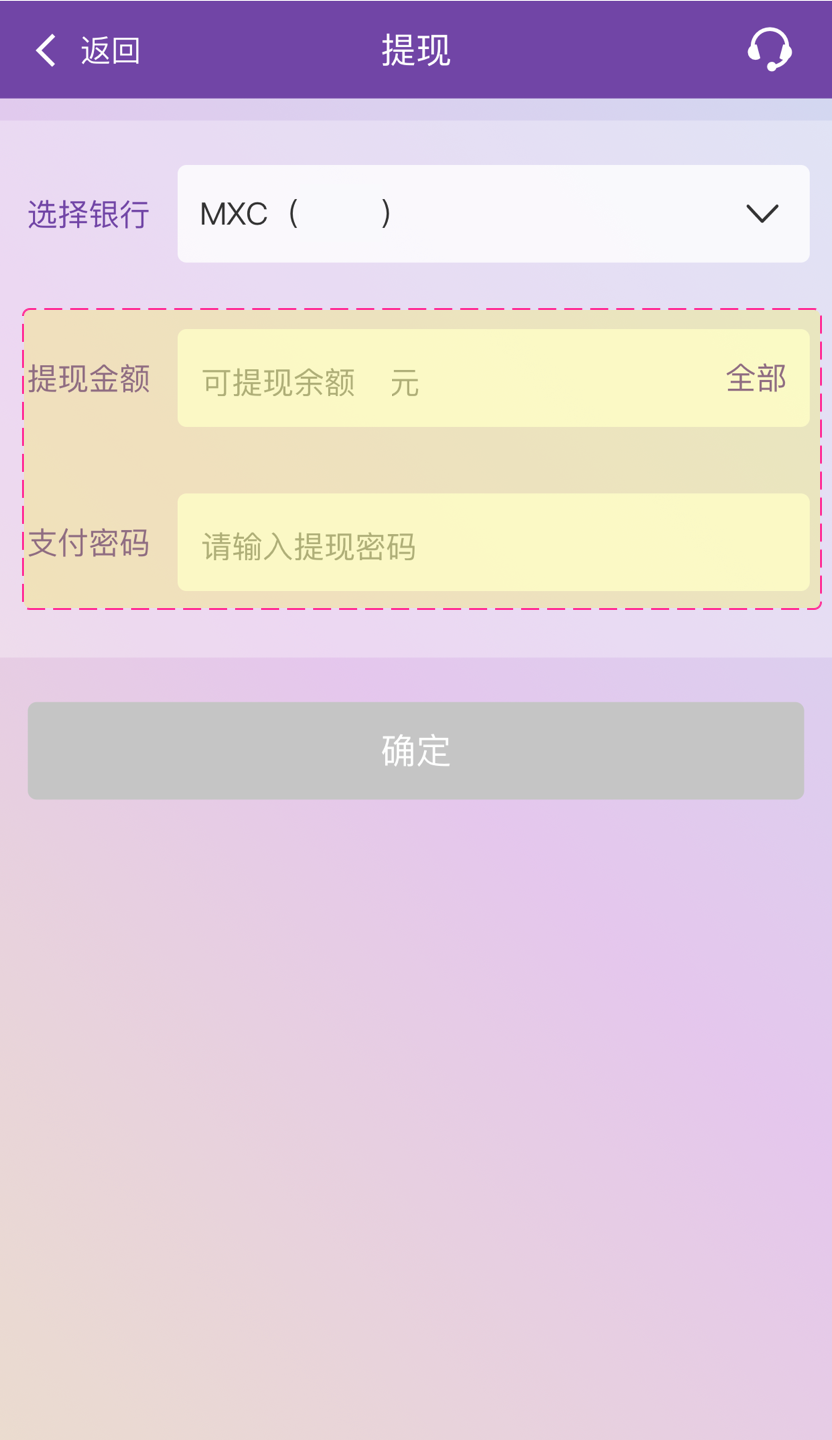Viewport: 832px width, 1440px height.
Task: Open customer service headset icon
Action: click(769, 49)
